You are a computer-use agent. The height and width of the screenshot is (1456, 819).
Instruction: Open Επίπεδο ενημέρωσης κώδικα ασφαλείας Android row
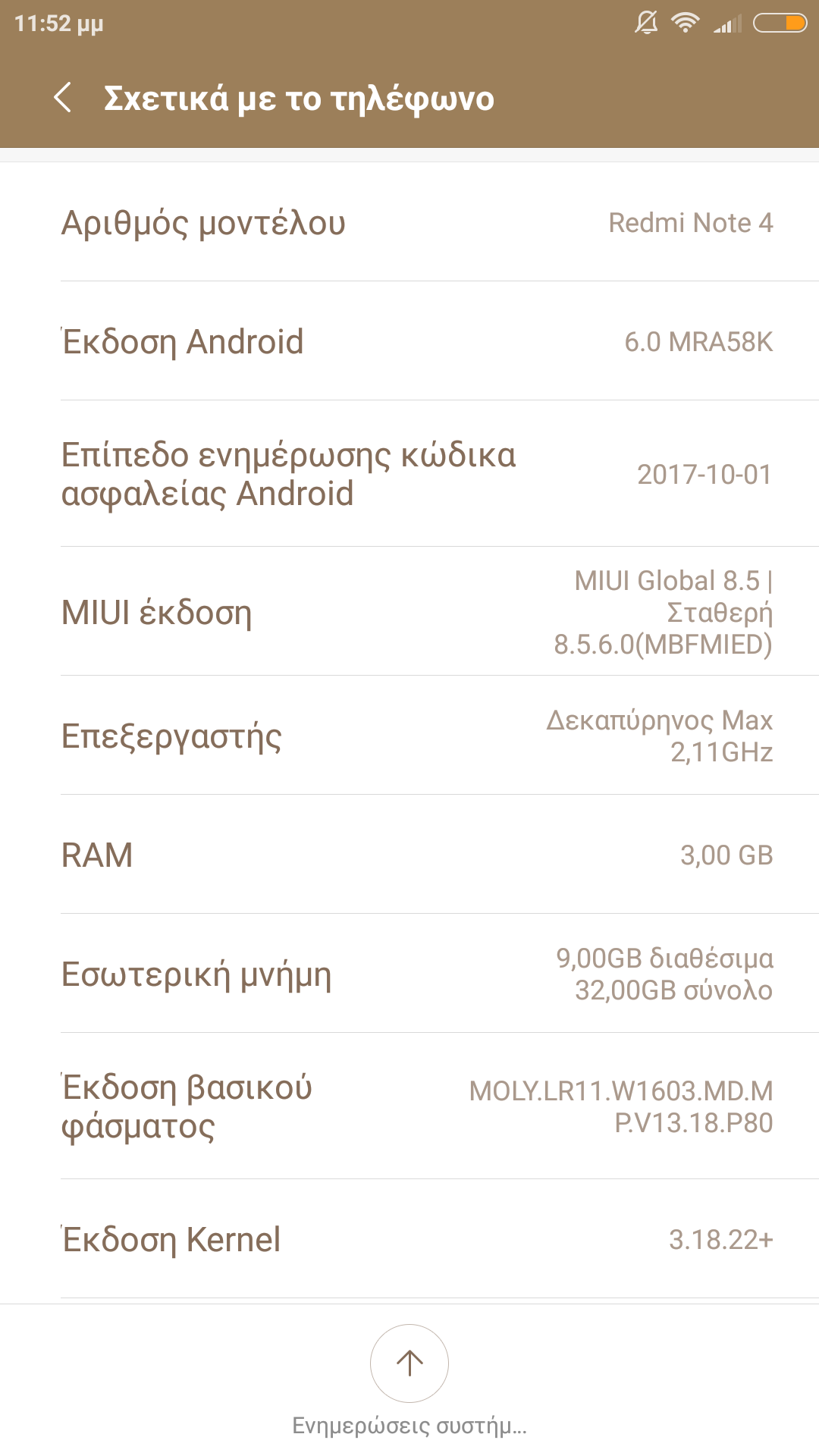409,474
